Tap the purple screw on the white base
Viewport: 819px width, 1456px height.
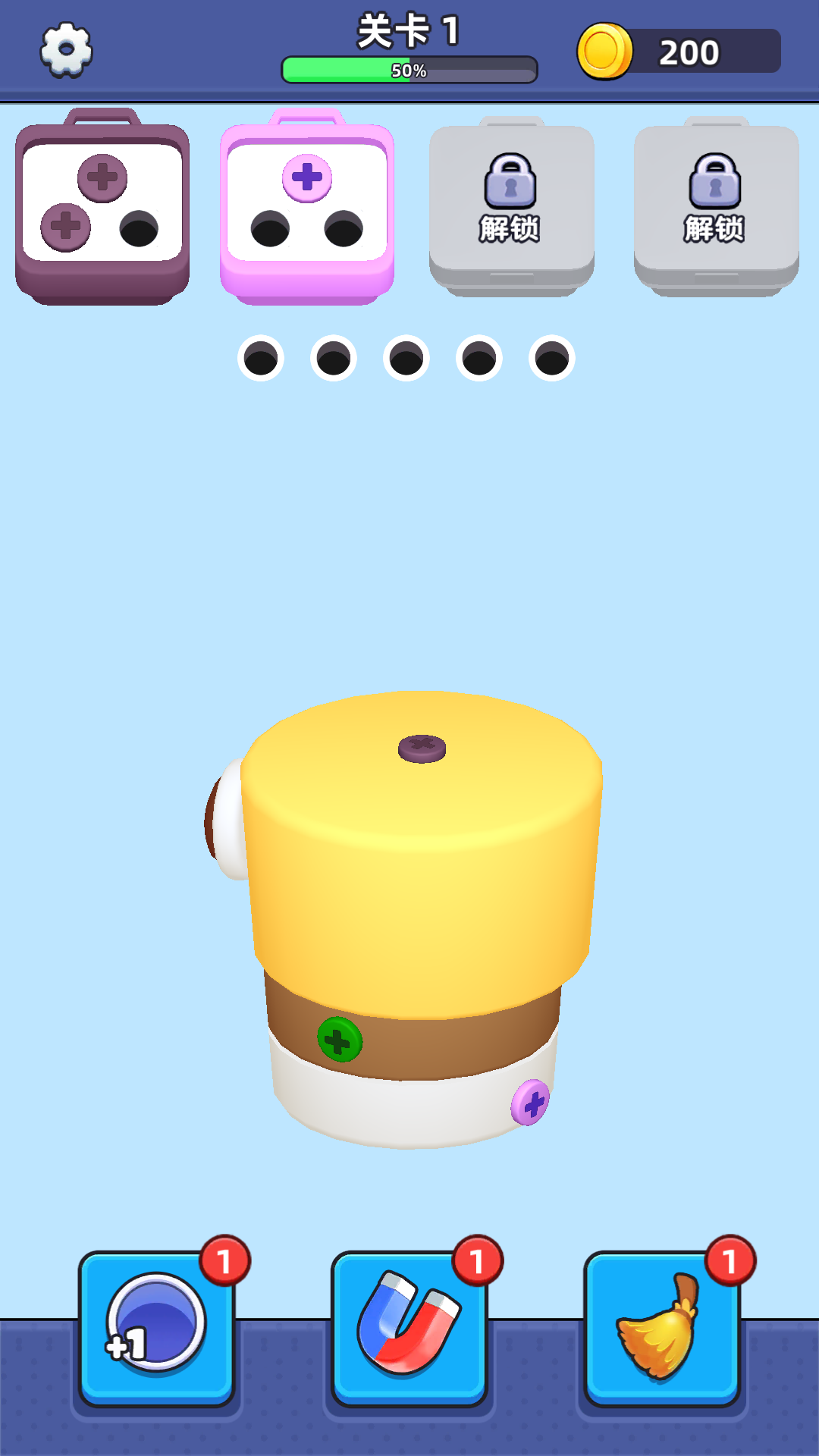530,1103
